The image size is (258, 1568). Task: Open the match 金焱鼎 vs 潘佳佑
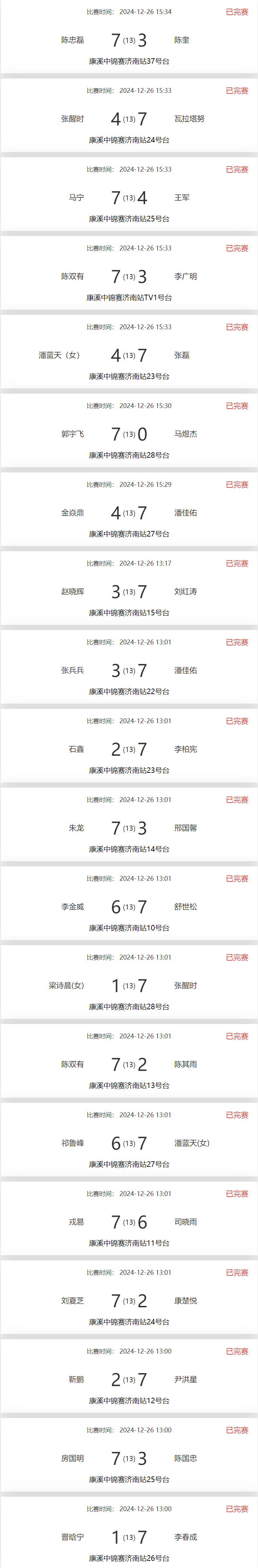129,513
